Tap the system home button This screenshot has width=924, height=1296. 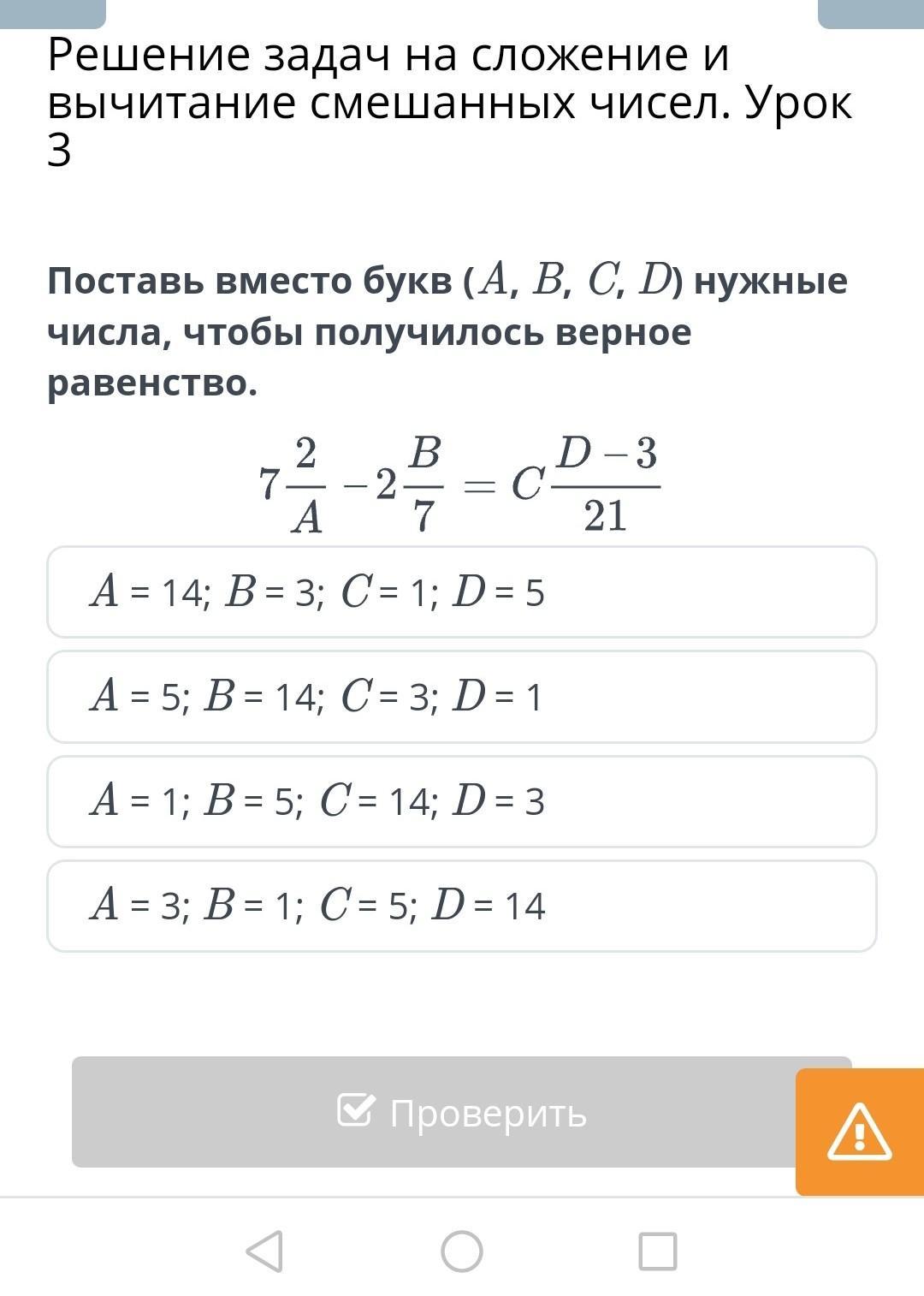462,1251
